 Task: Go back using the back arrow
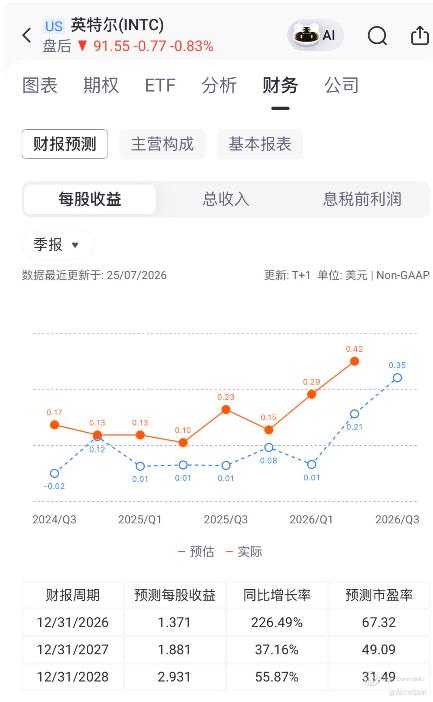pyautogui.click(x=27, y=35)
